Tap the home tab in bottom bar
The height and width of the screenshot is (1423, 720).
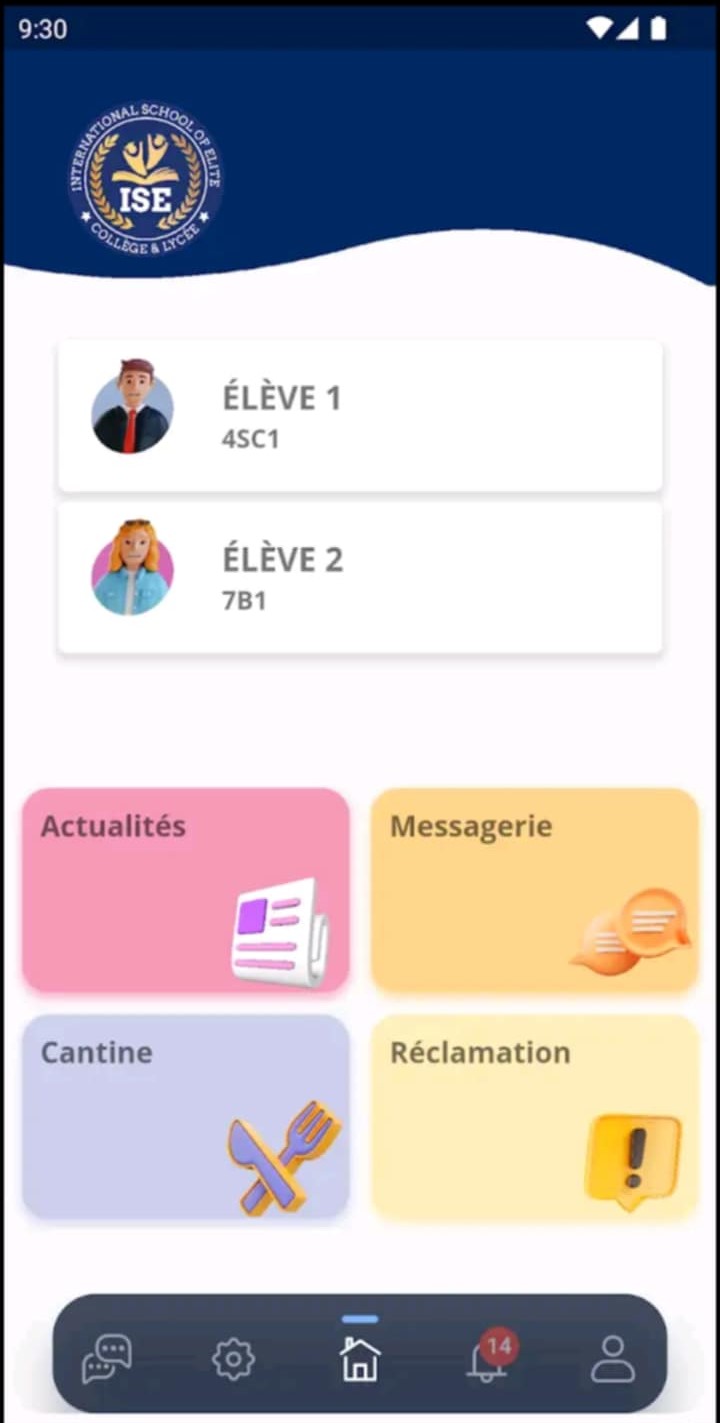(x=360, y=1358)
